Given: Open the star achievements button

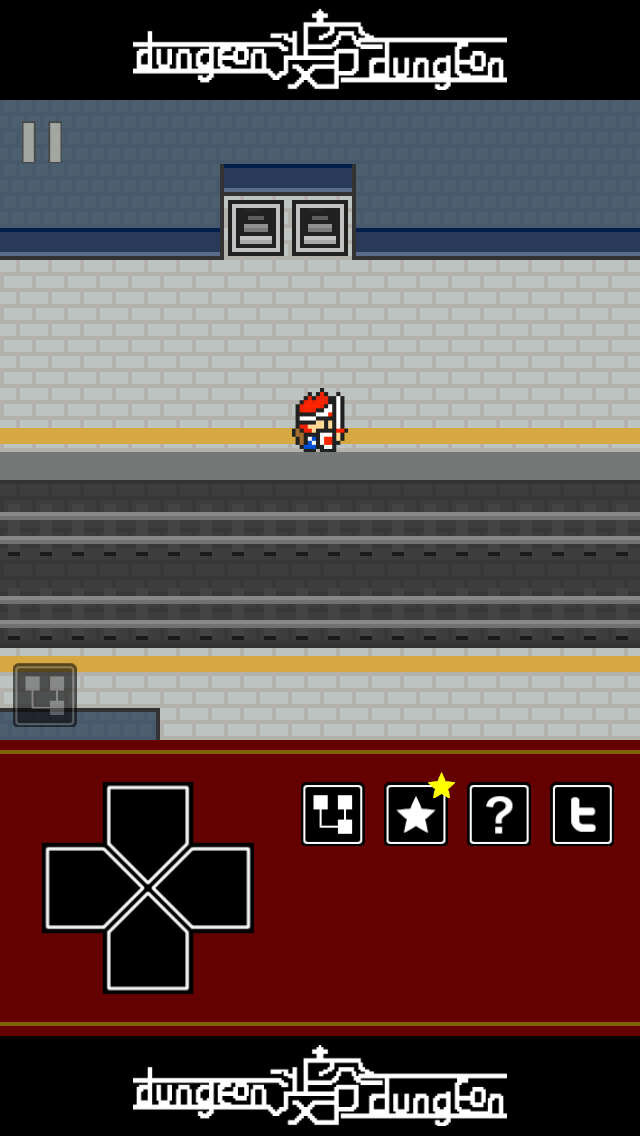Looking at the screenshot, I should 416,814.
